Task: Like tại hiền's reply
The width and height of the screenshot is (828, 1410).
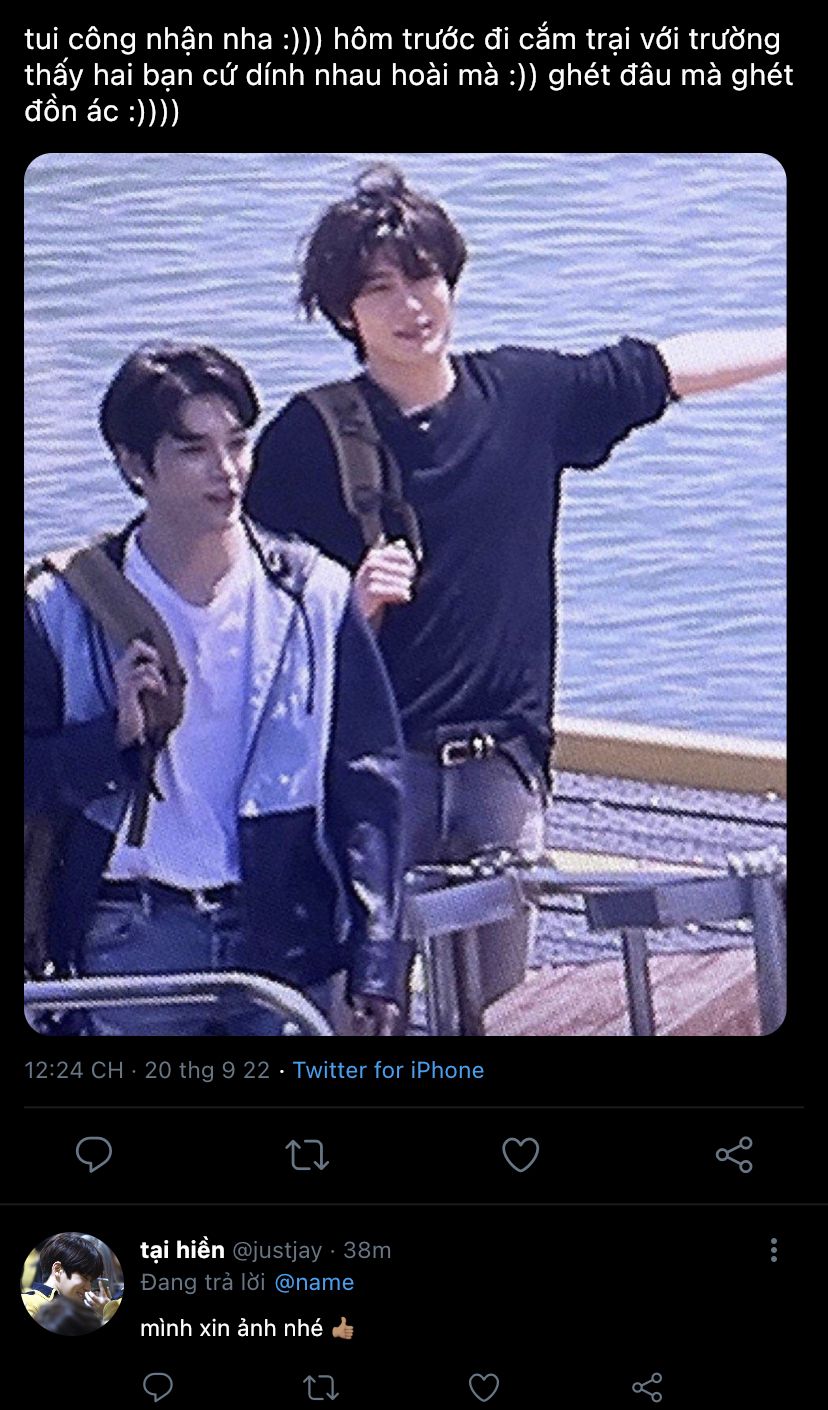Action: coord(484,1387)
